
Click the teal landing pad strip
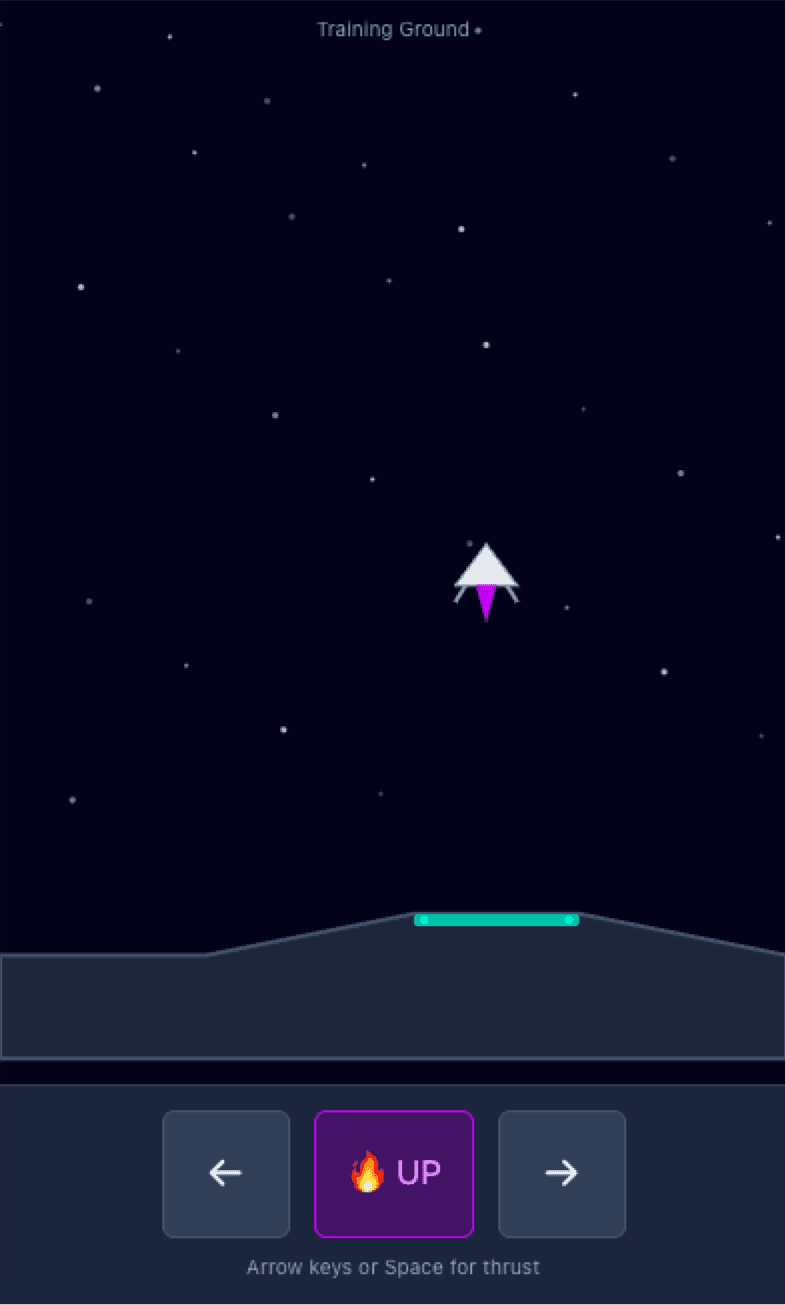point(496,919)
